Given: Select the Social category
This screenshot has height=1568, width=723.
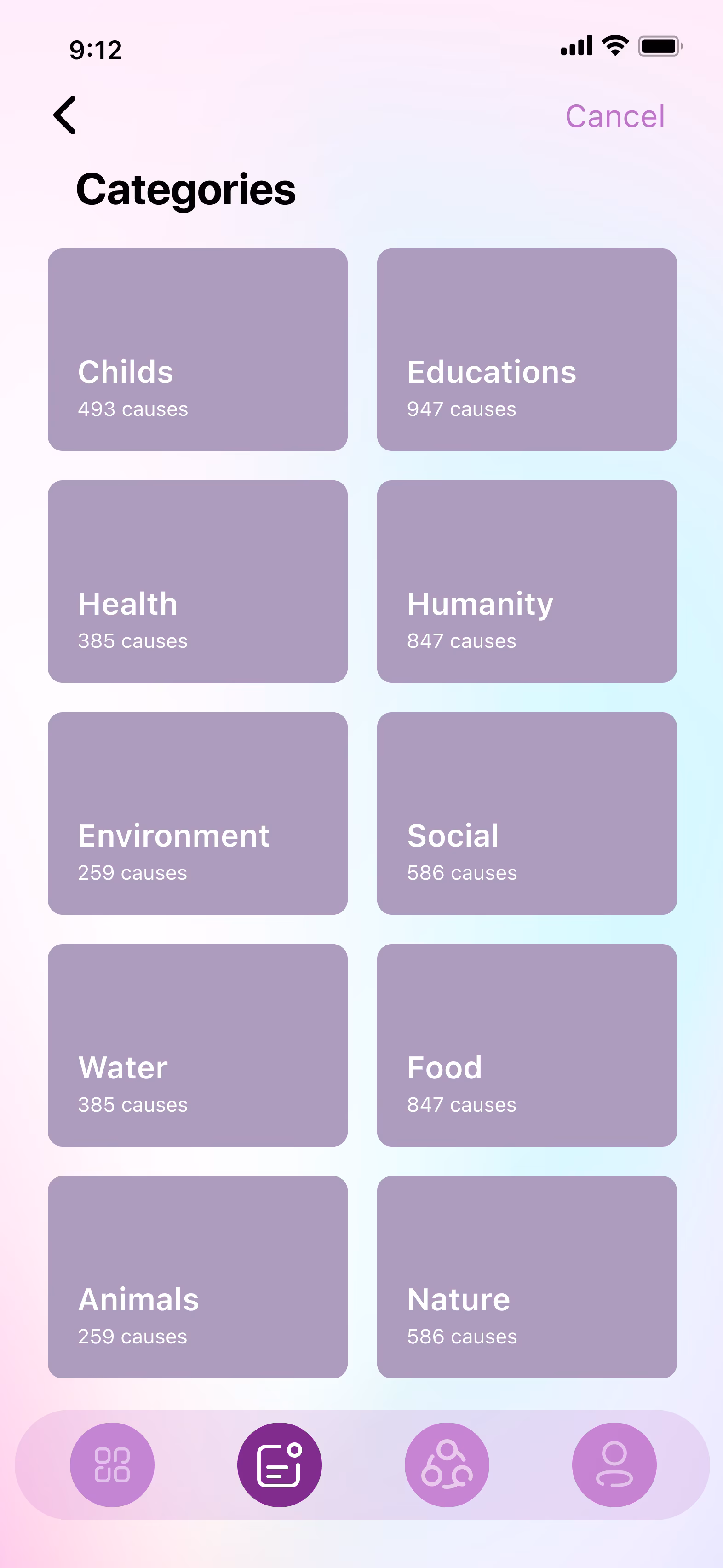Looking at the screenshot, I should 527,813.
